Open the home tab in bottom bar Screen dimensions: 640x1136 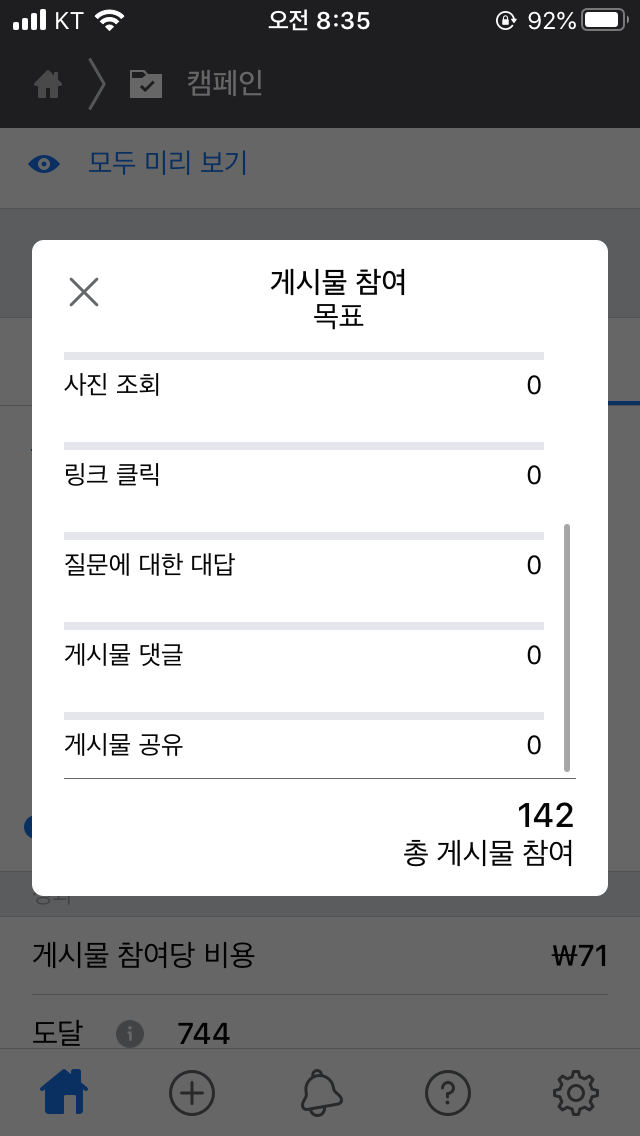click(64, 1091)
